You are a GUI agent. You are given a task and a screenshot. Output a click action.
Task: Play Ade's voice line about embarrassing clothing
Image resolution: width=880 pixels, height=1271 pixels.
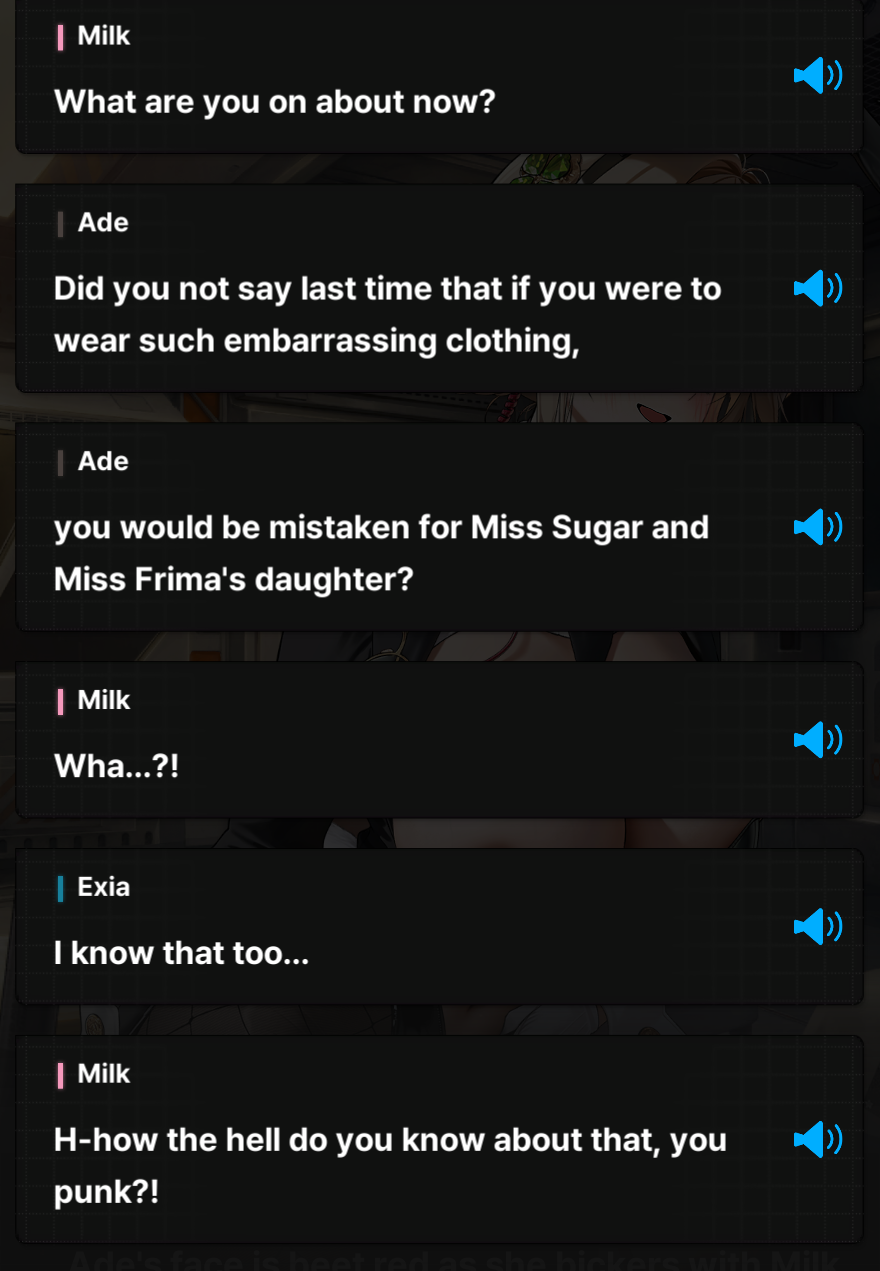pyautogui.click(x=817, y=288)
